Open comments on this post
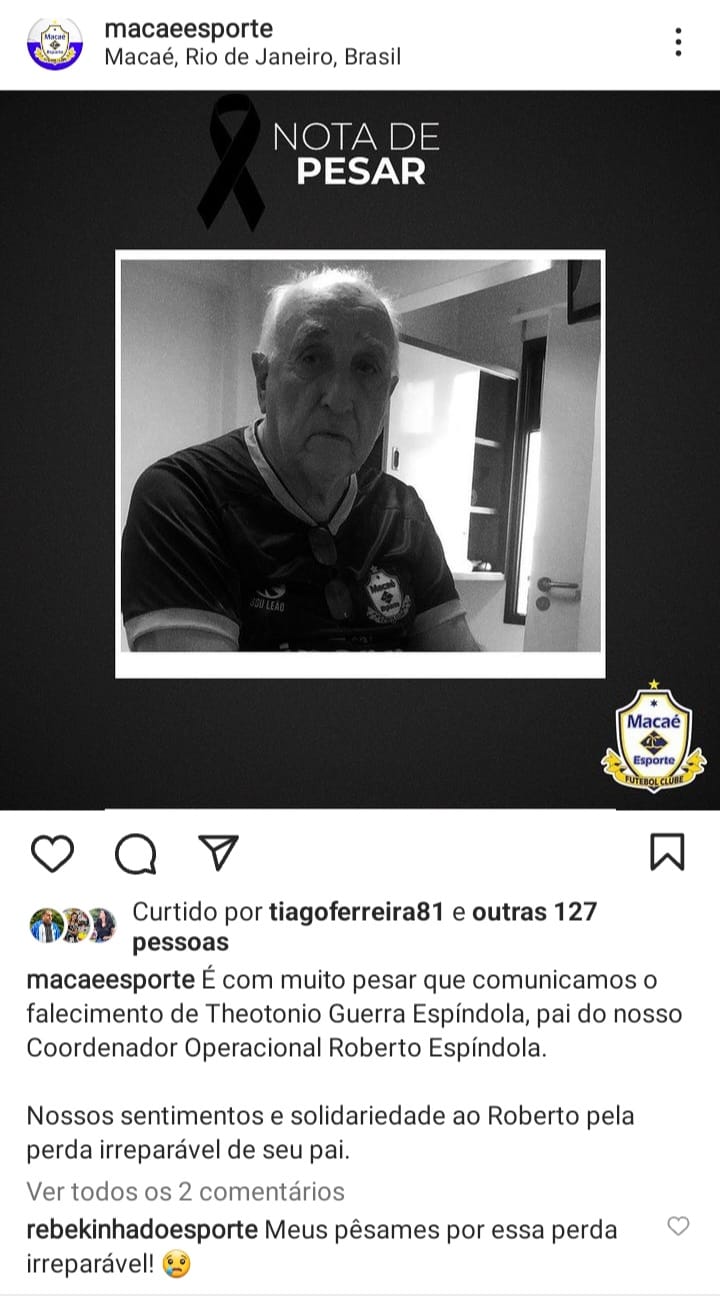 pyautogui.click(x=135, y=853)
